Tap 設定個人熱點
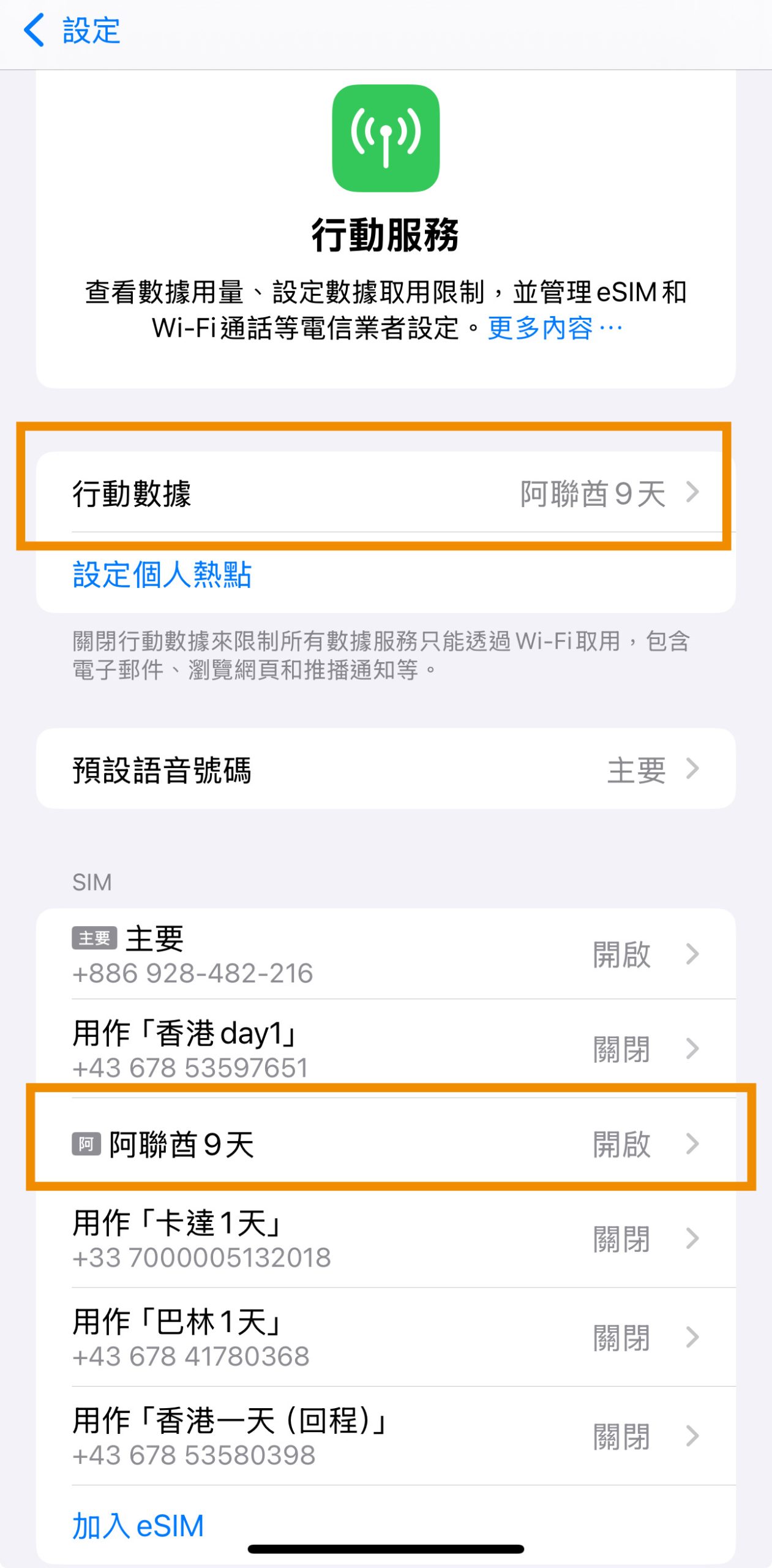Screen dimensions: 772x1568 [x=162, y=574]
